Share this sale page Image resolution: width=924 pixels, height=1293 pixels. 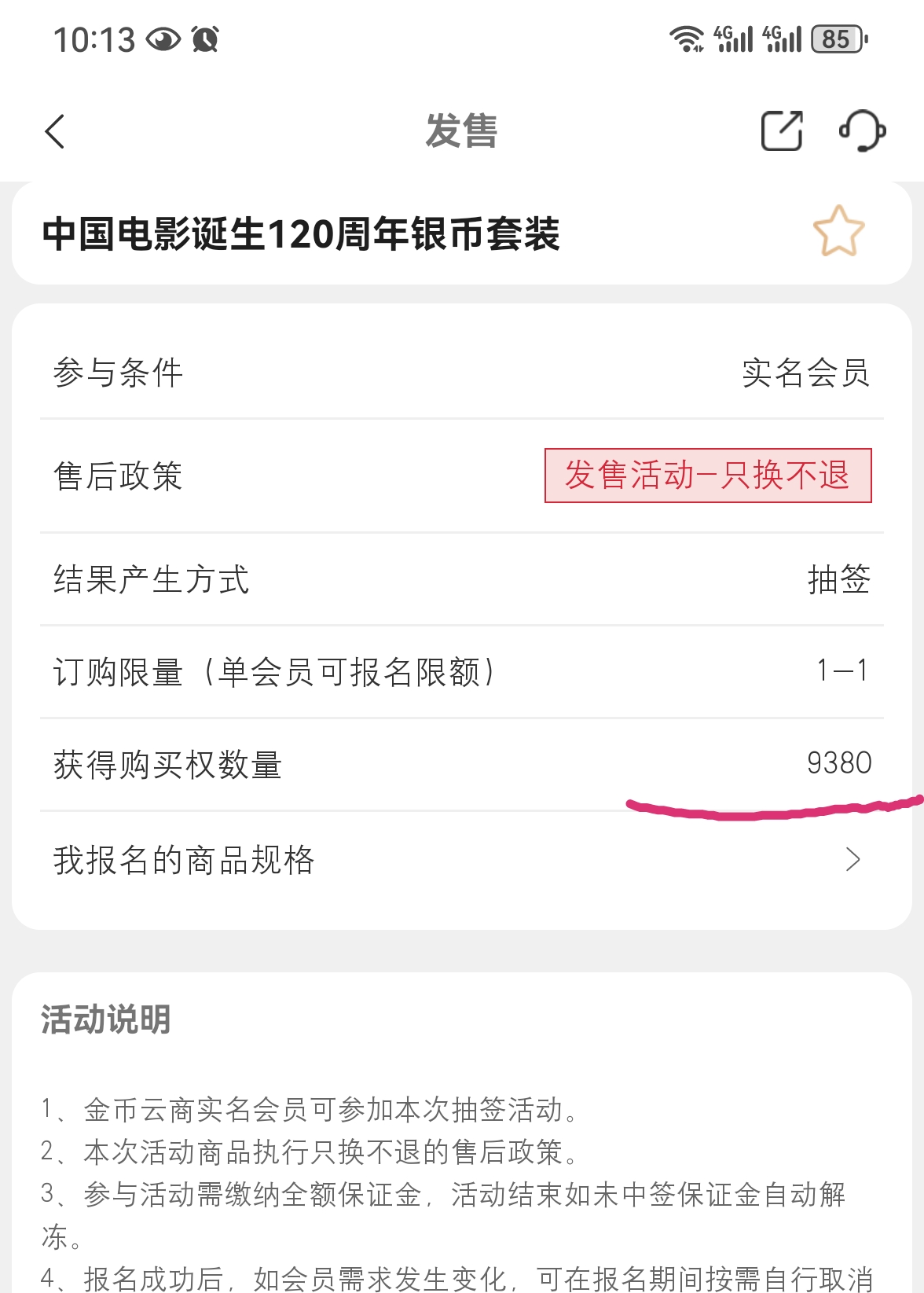tap(782, 130)
